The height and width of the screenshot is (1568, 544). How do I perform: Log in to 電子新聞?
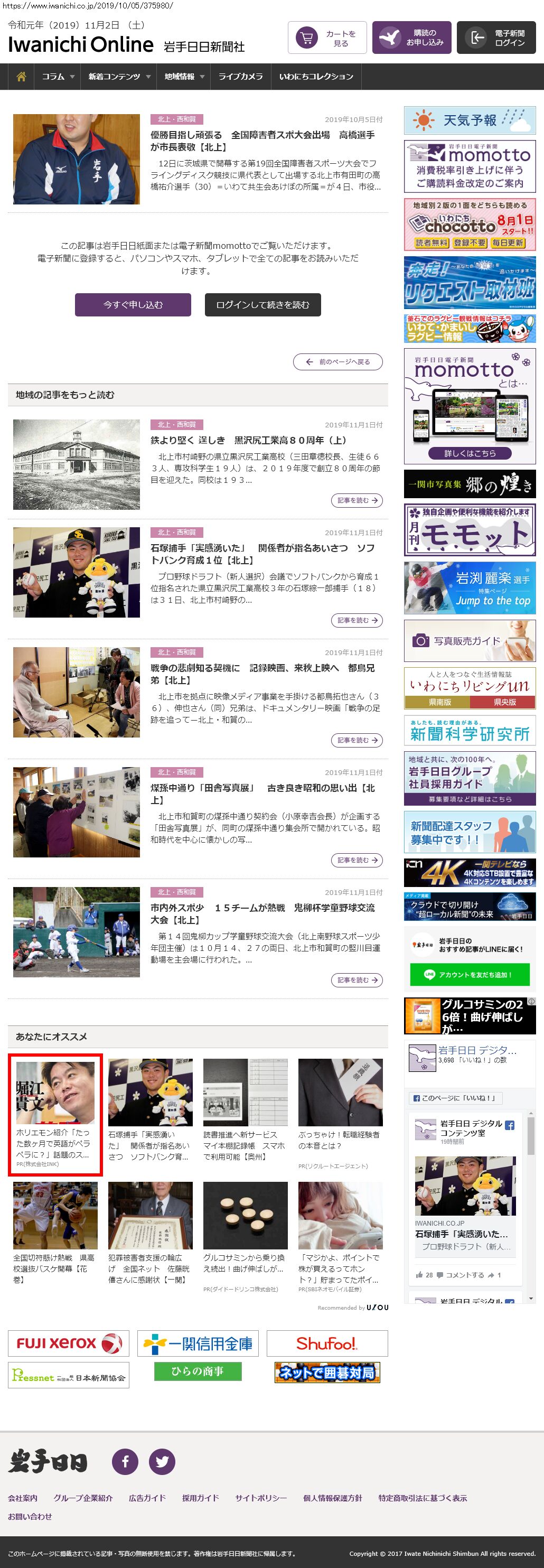[496, 38]
